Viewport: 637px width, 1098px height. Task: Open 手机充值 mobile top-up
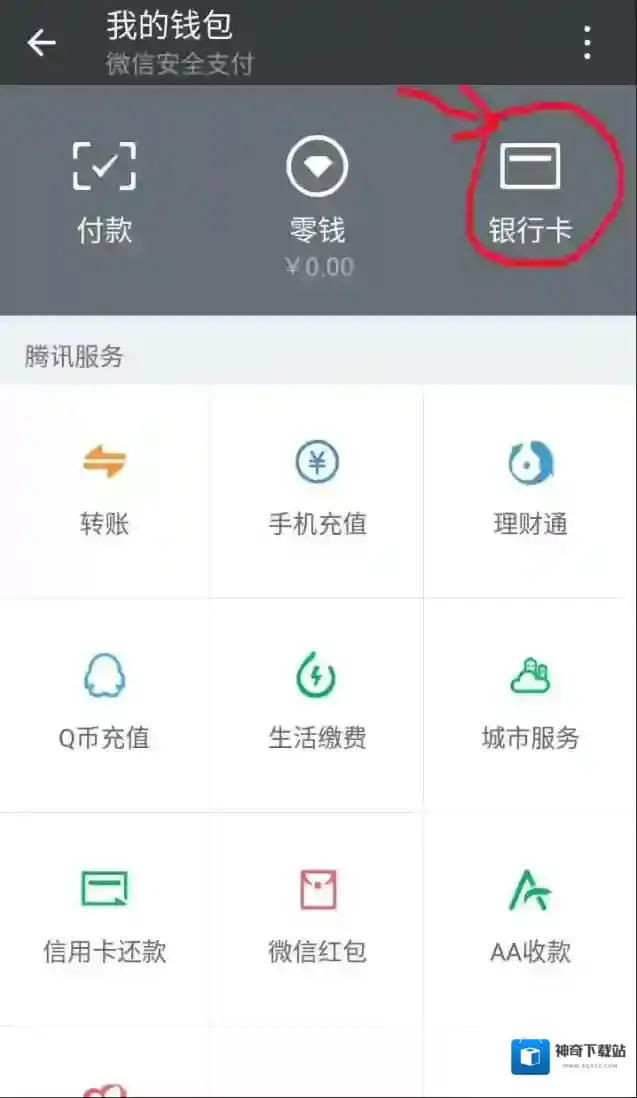pos(317,489)
